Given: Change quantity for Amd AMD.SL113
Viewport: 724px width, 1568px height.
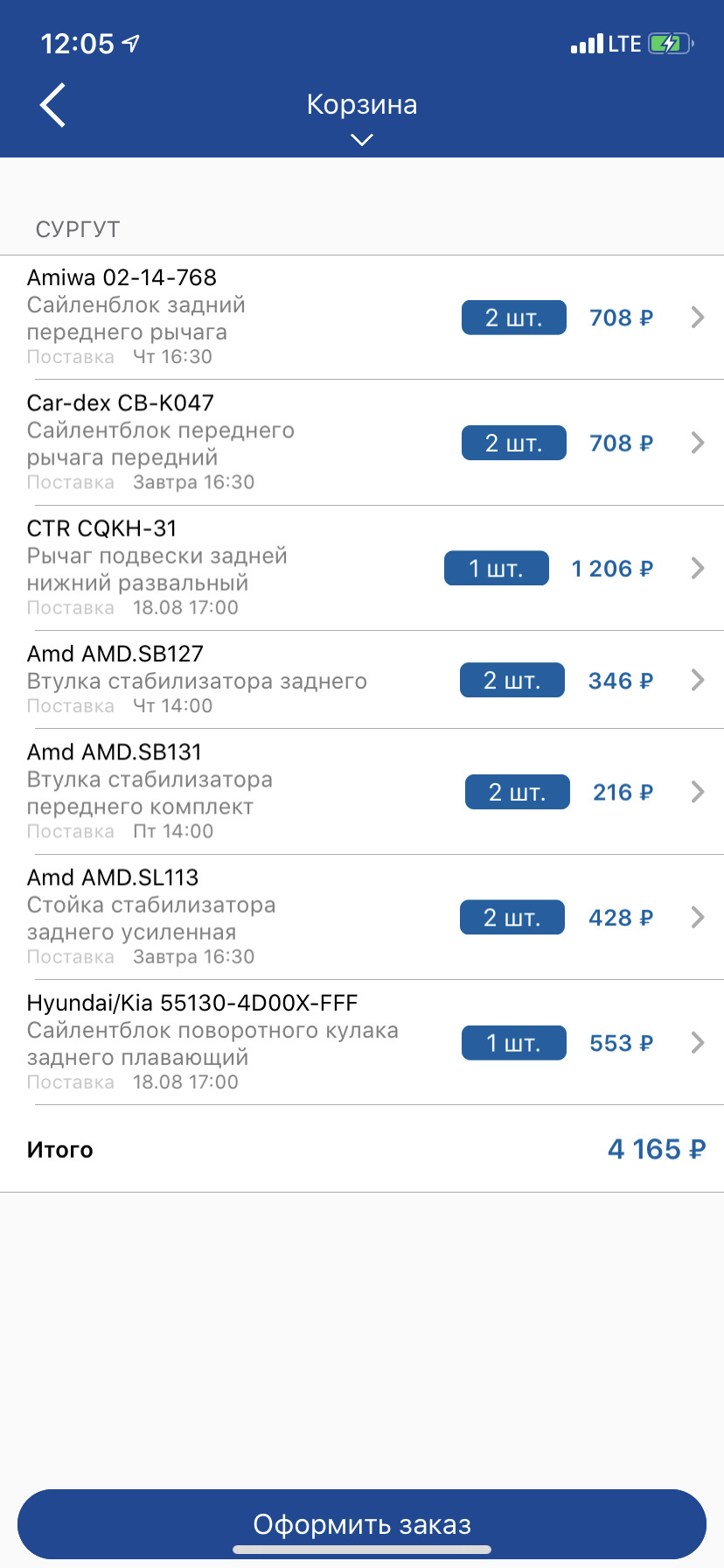Looking at the screenshot, I should (x=512, y=917).
